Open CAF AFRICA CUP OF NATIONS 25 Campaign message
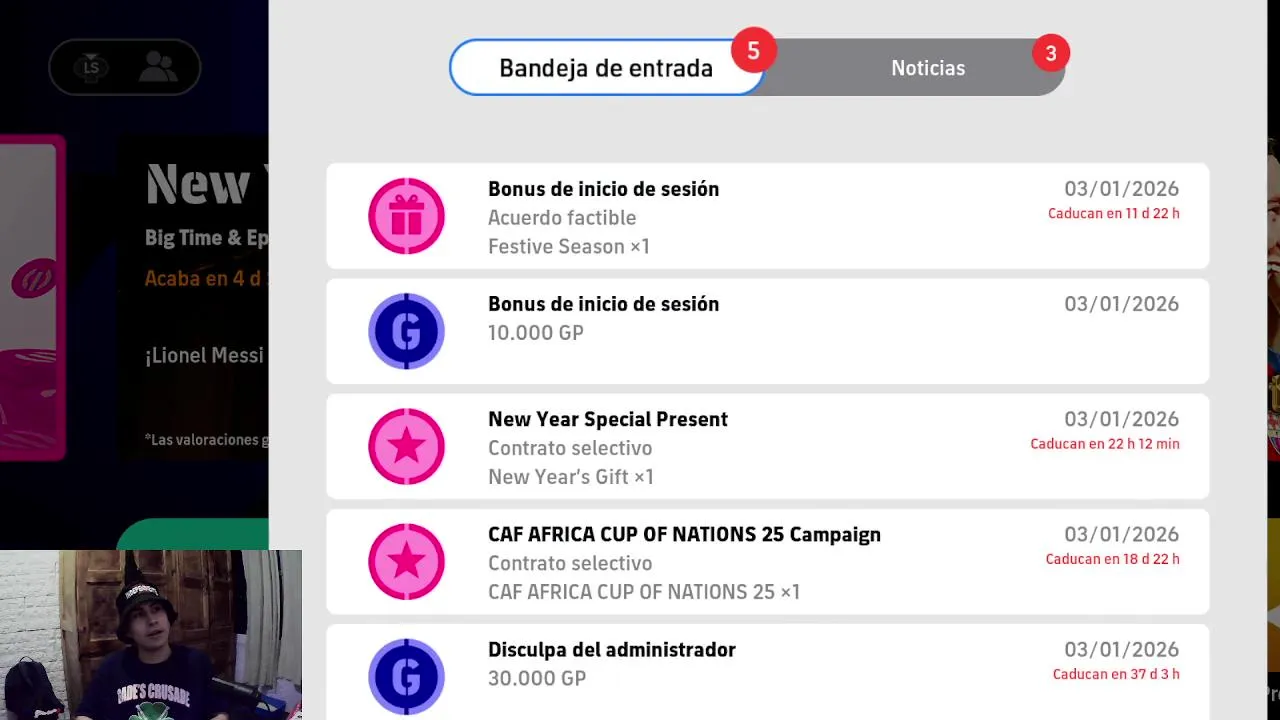Screen dimensions: 1280x720 pyautogui.click(x=767, y=562)
